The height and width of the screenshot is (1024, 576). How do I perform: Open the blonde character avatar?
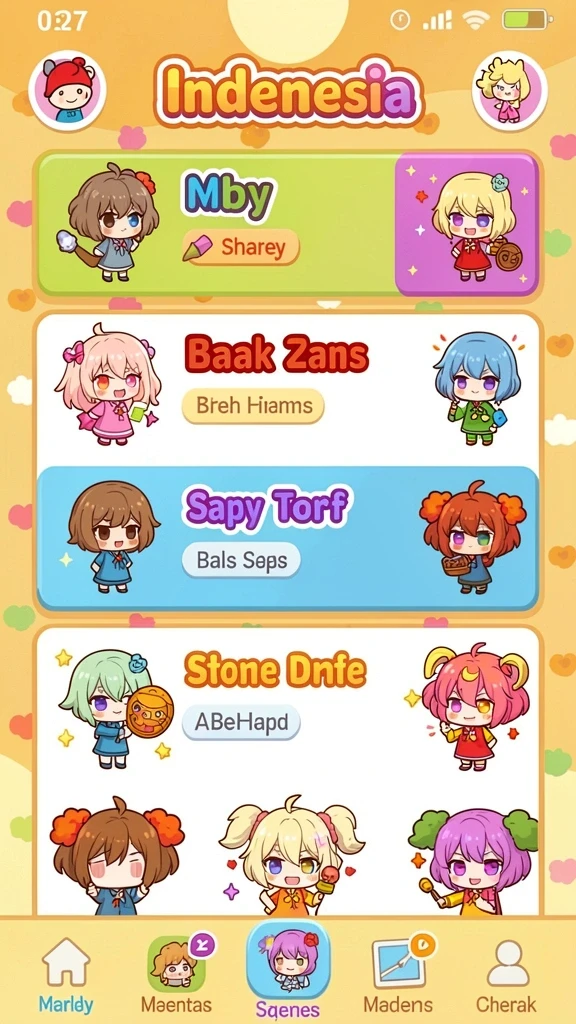tap(509, 90)
